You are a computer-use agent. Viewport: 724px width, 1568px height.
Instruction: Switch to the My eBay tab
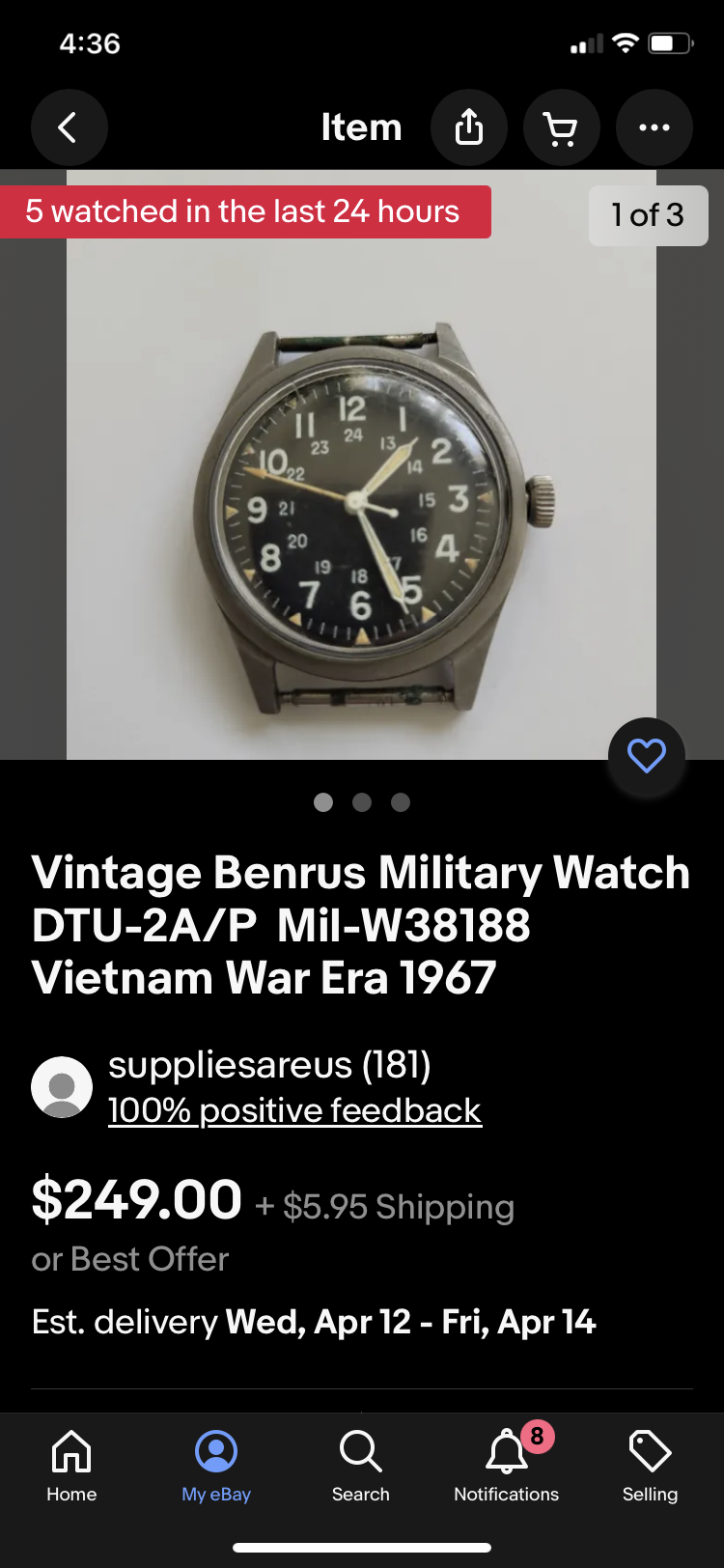coord(216,1466)
